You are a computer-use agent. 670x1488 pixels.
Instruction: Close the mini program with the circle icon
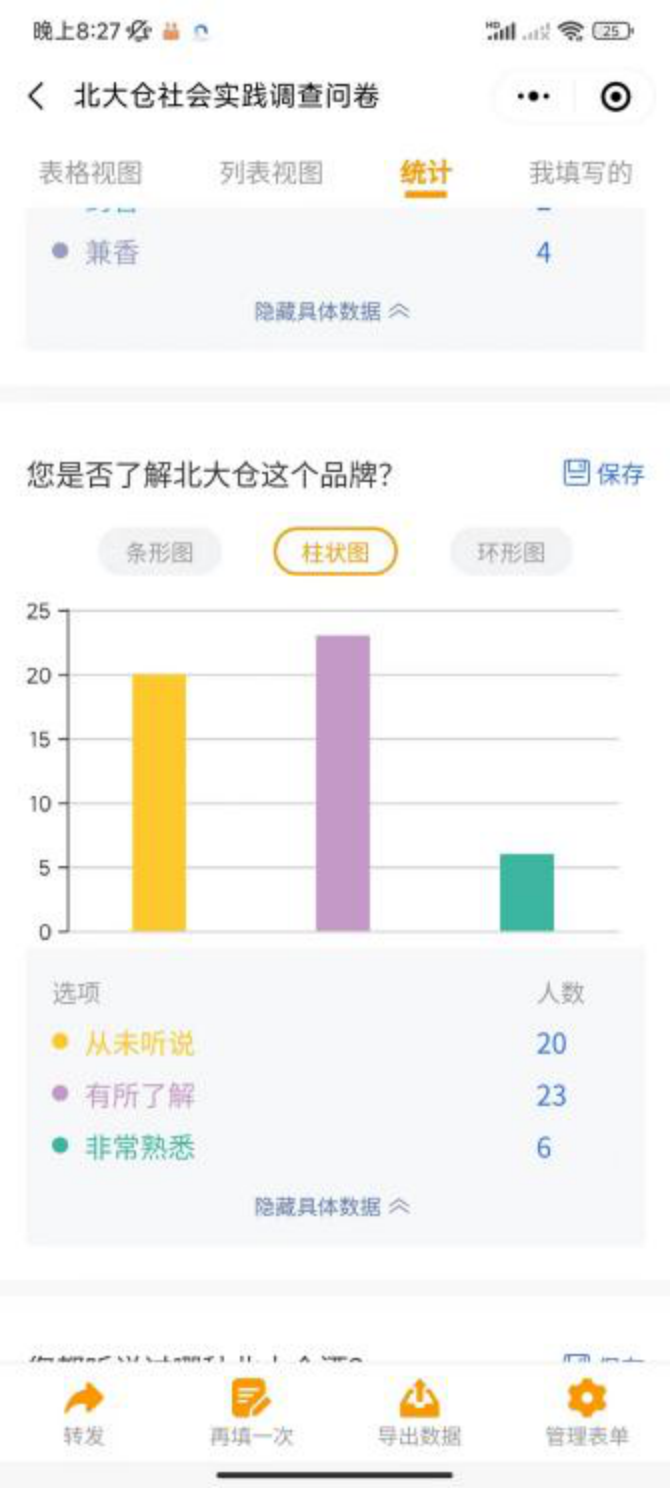pyautogui.click(x=615, y=97)
